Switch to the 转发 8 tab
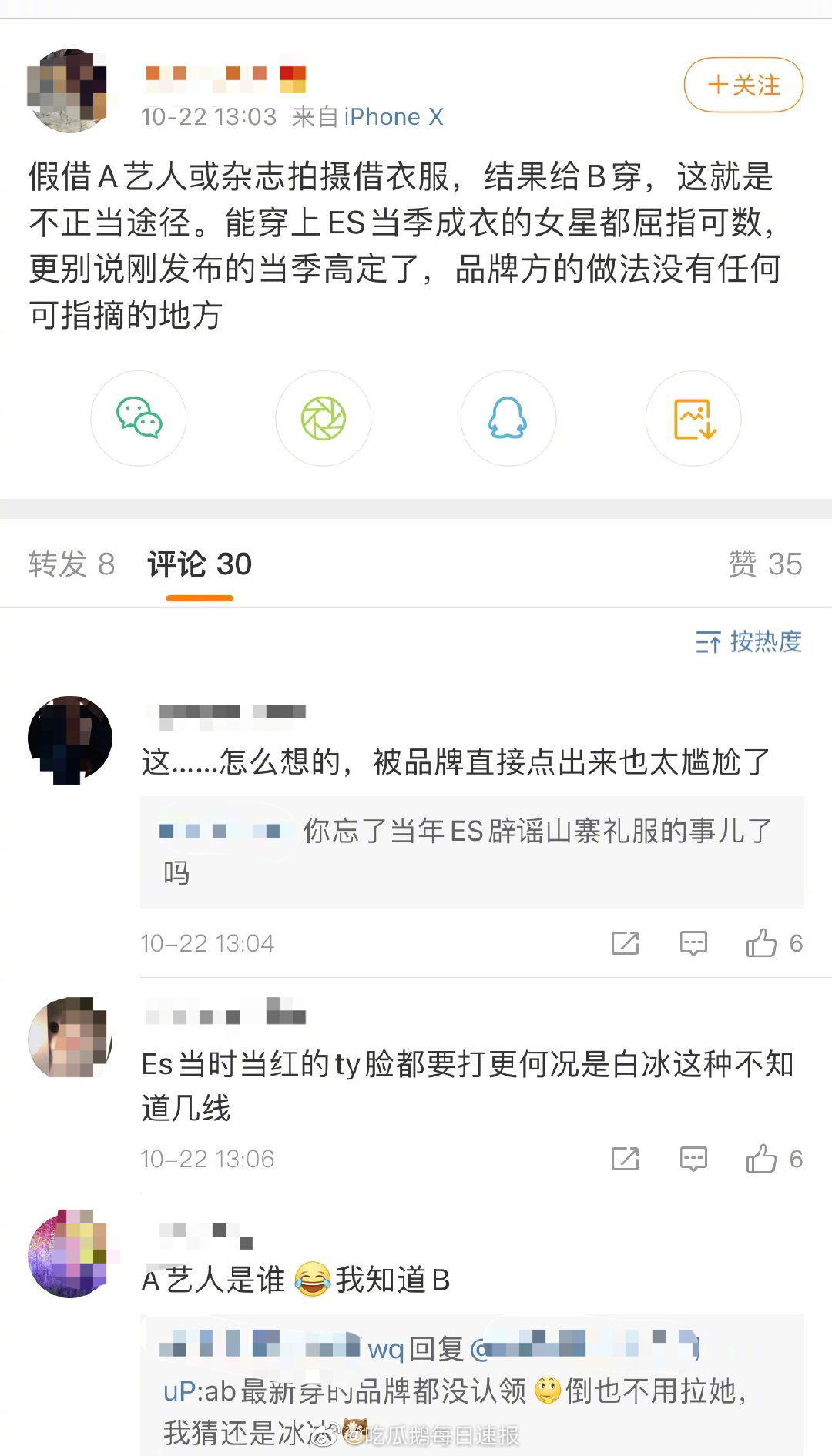Viewport: 832px width, 1456px height. point(72,564)
